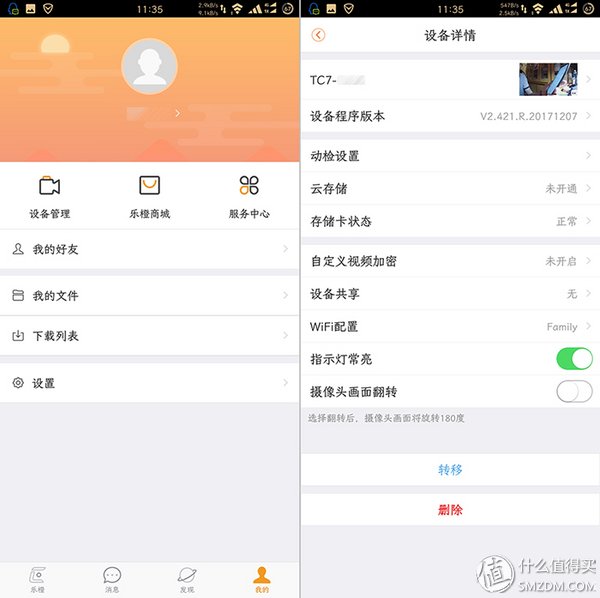Open 设置 settings row

pyautogui.click(x=150, y=383)
